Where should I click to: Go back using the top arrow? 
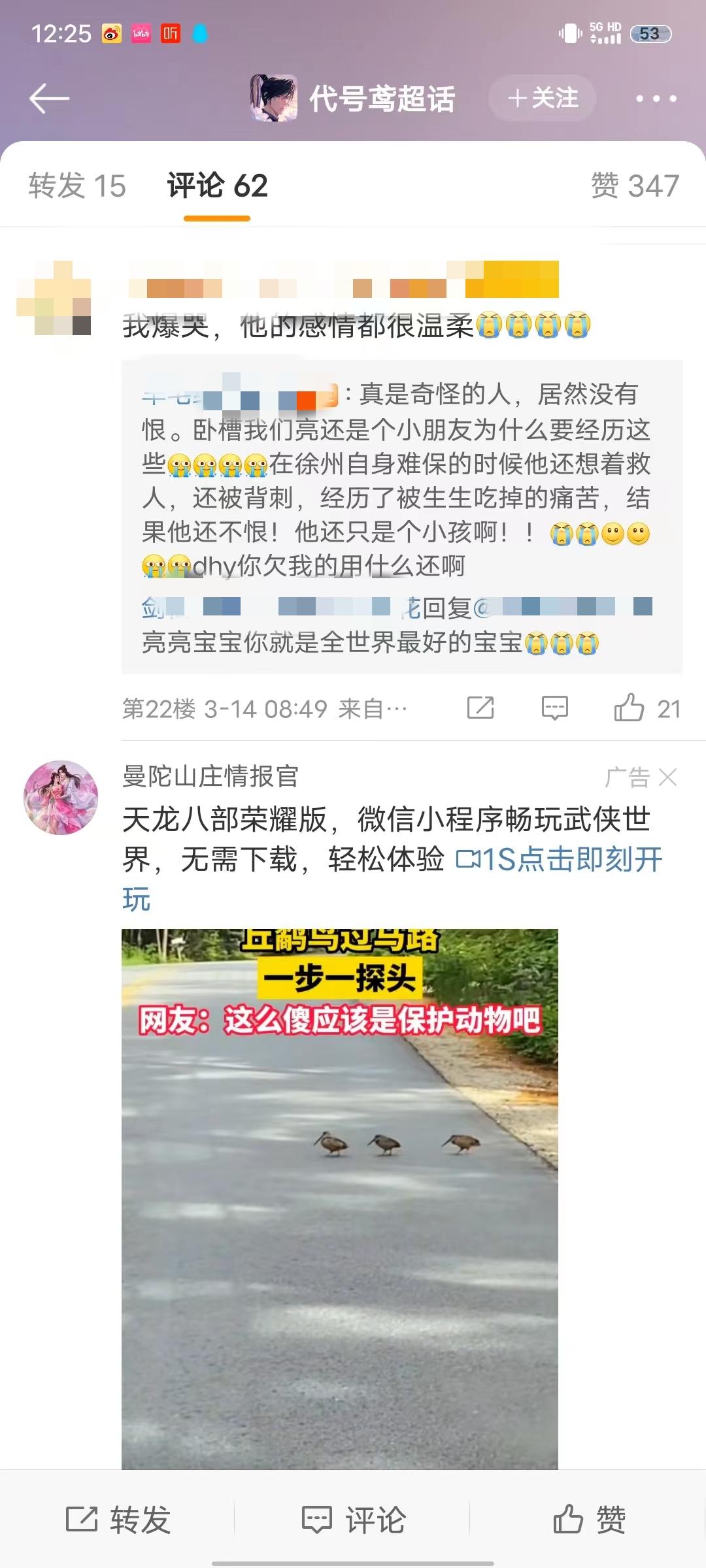coord(49,99)
